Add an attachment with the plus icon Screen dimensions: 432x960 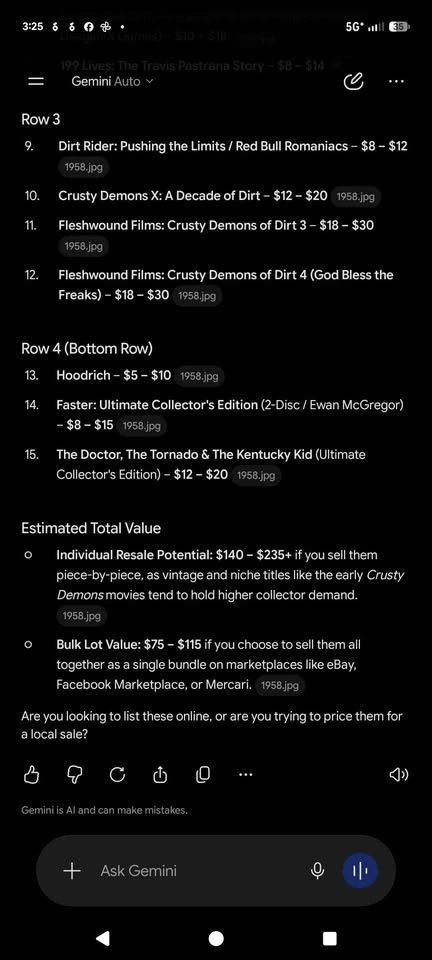point(72,871)
